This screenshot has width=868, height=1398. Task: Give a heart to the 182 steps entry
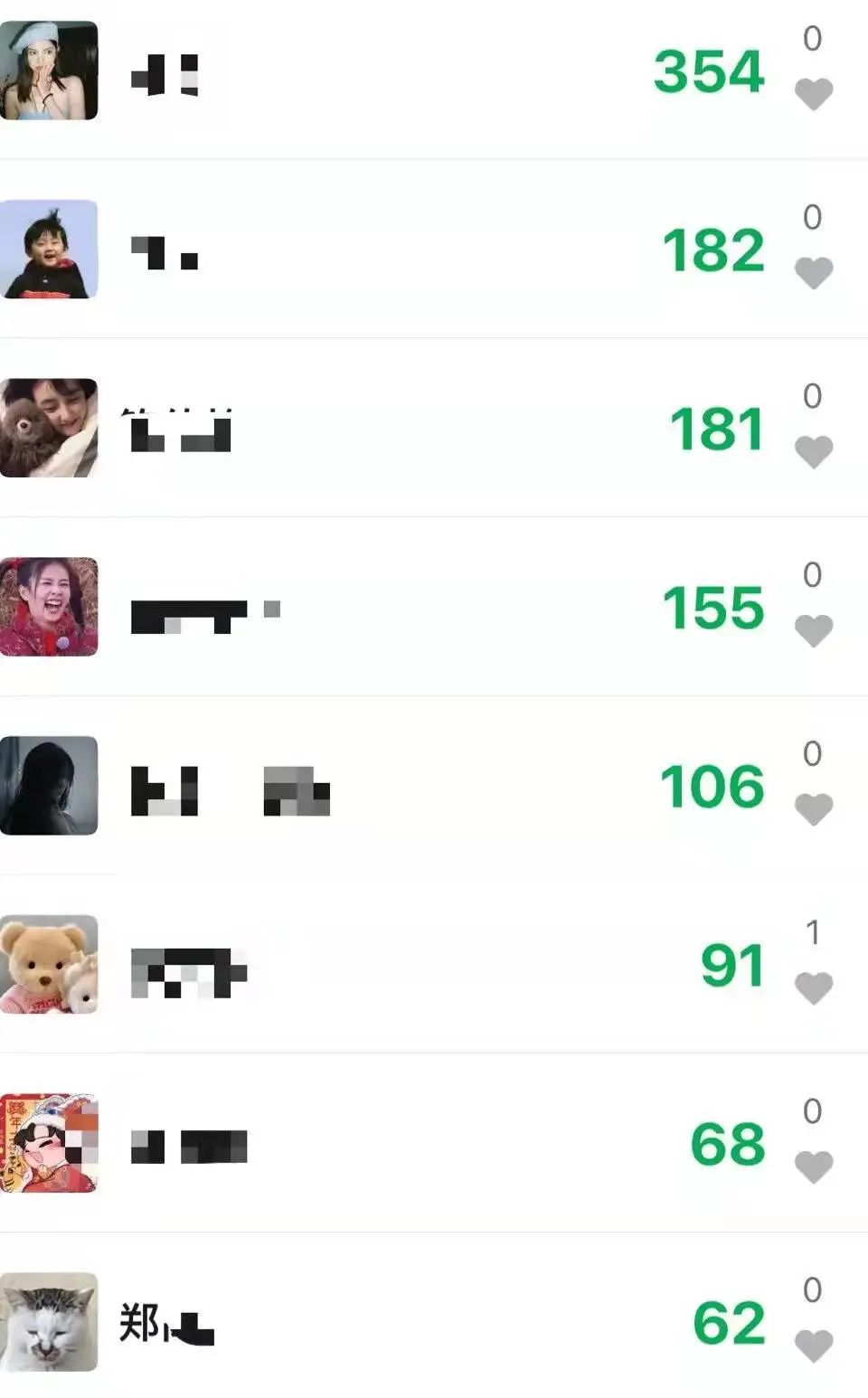tap(813, 272)
